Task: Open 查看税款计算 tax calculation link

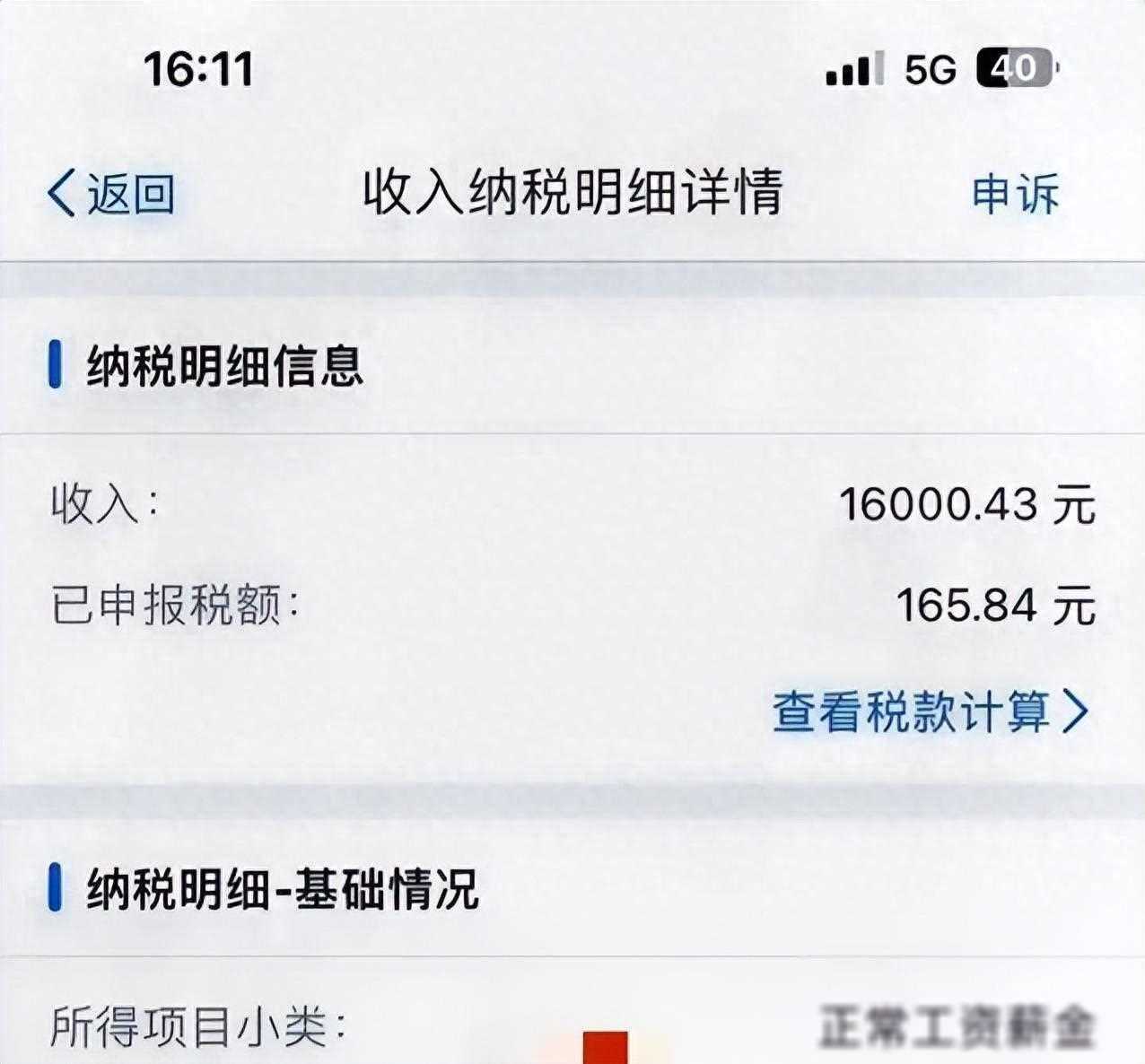Action: pos(930,712)
